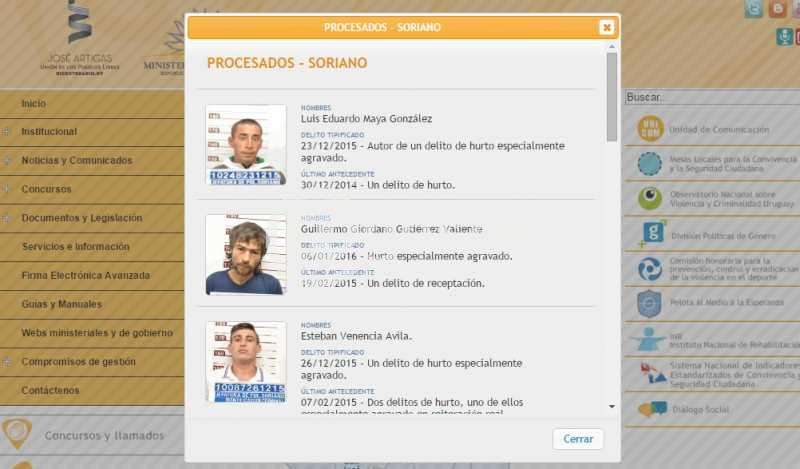Open Firma Electrónica Avanzada
Viewport: 800px width, 469px height.
(85, 275)
